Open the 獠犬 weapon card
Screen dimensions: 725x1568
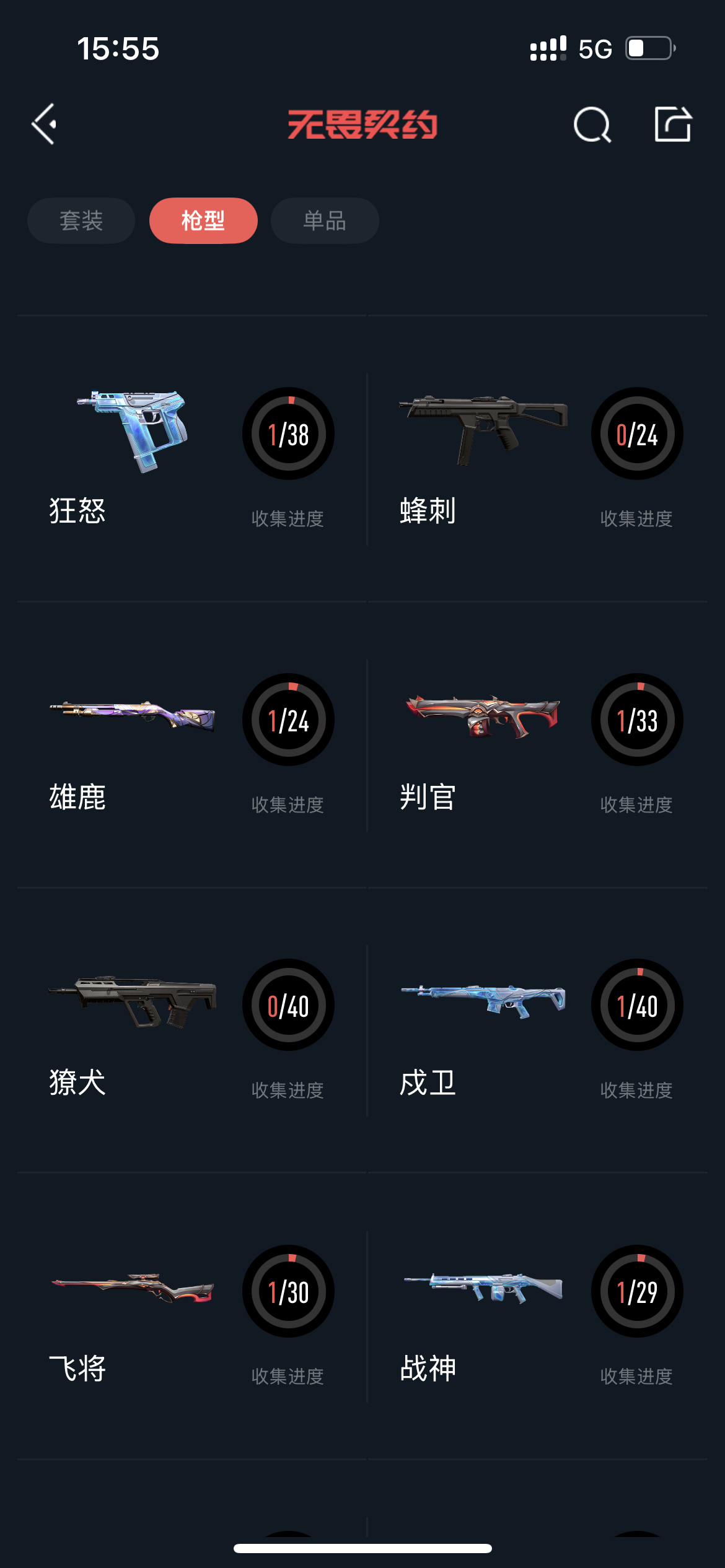click(x=192, y=1030)
